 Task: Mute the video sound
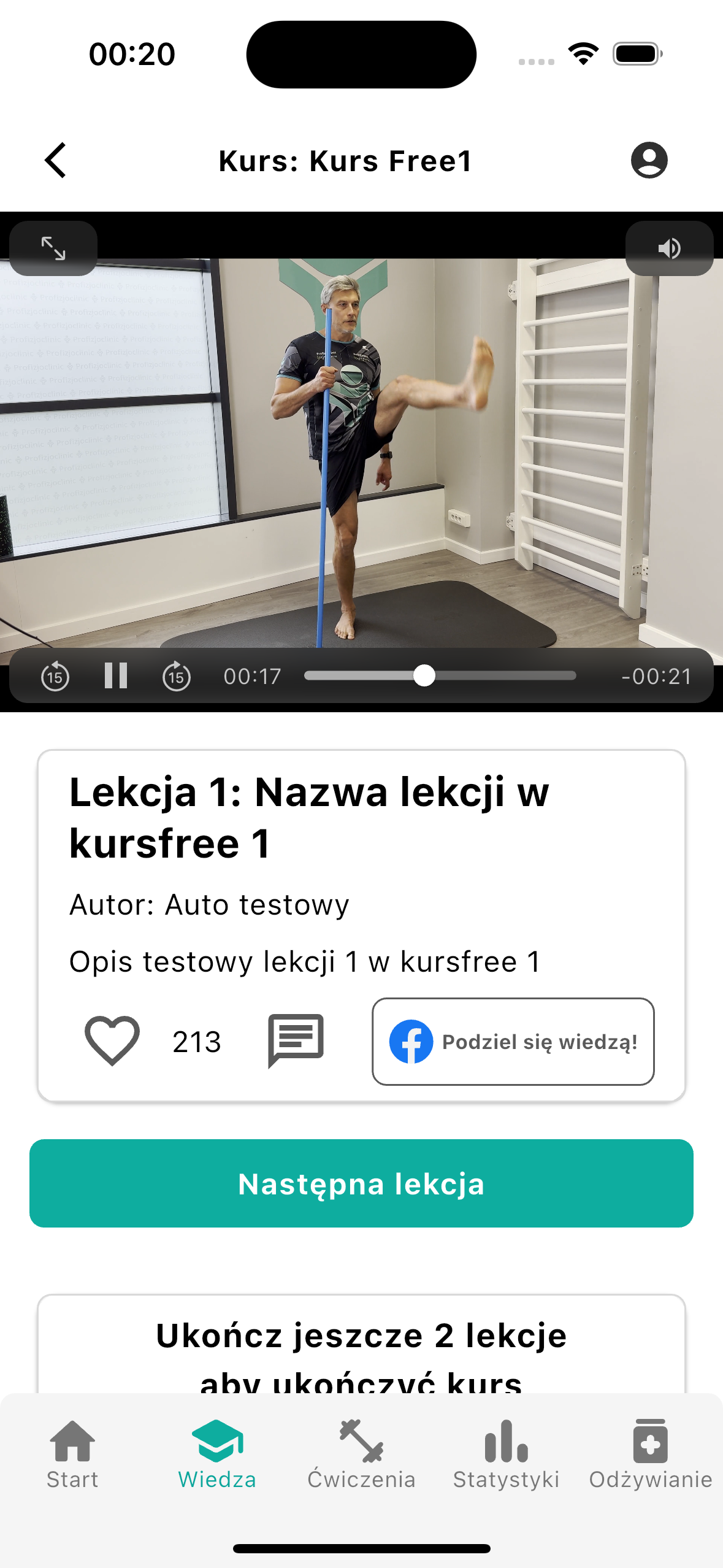(x=669, y=248)
